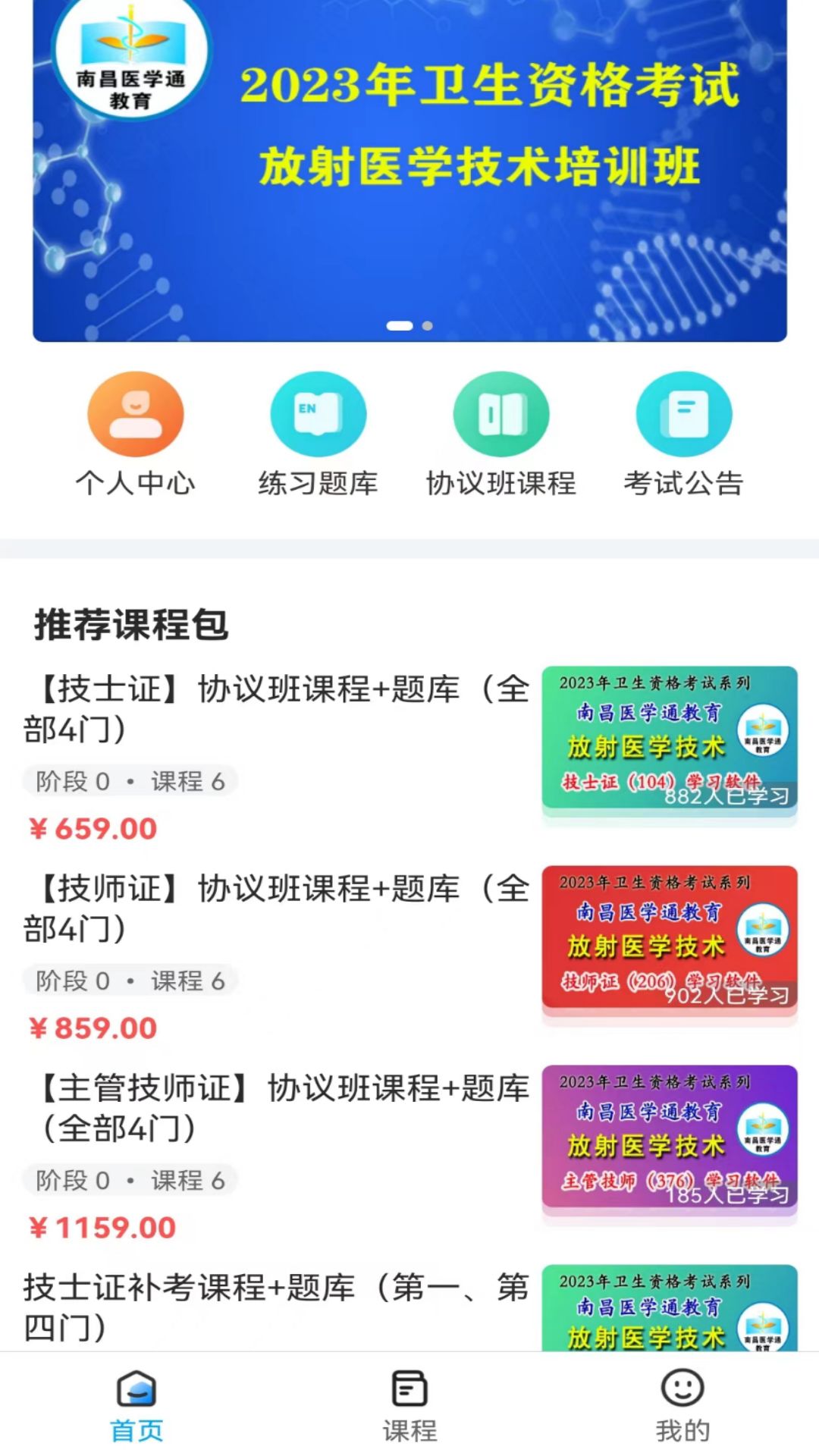Open the 2023 卫生资格考试 banner
This screenshot has width=819, height=1456.
click(409, 167)
